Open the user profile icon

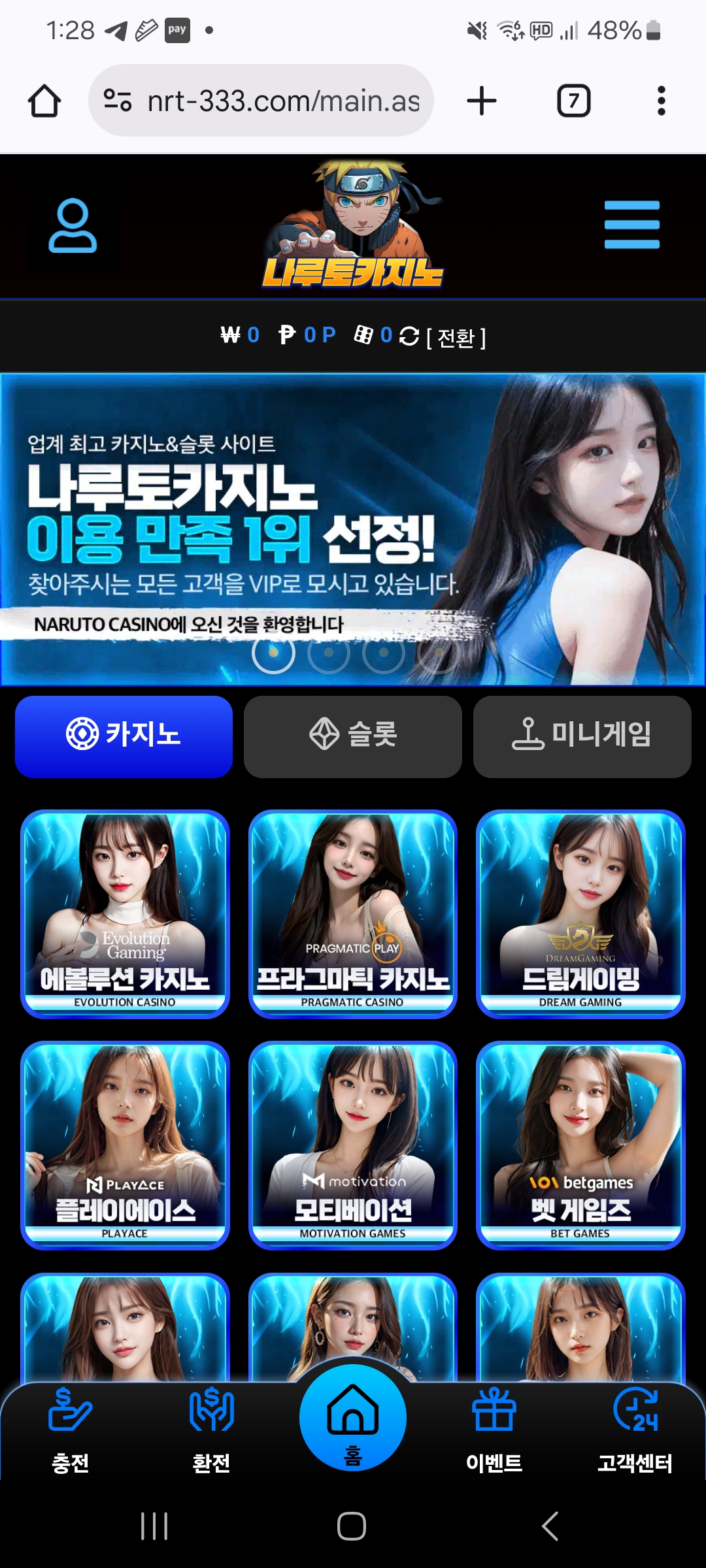coord(73,226)
